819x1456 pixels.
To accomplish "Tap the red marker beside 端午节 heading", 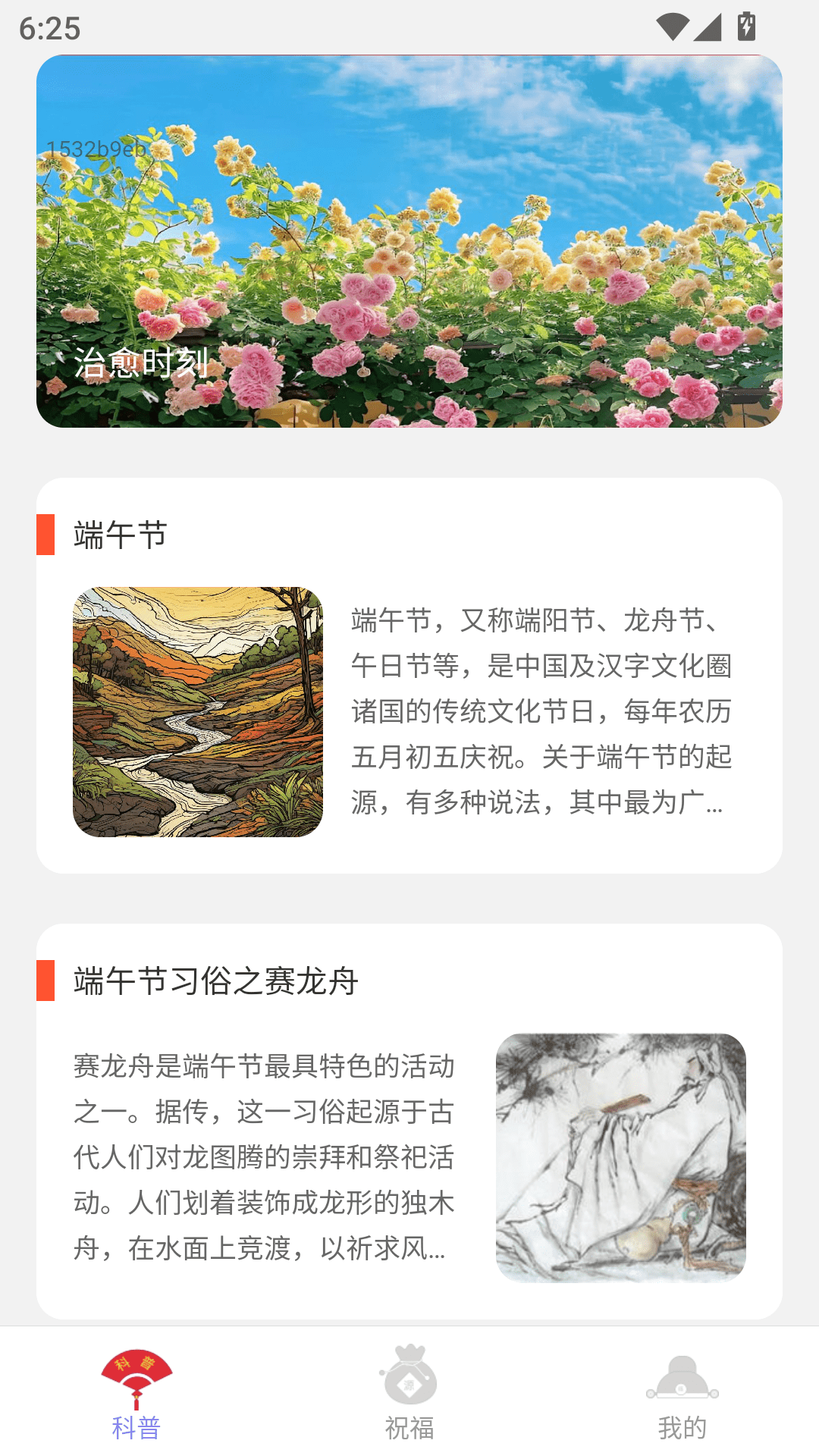I will [x=45, y=535].
